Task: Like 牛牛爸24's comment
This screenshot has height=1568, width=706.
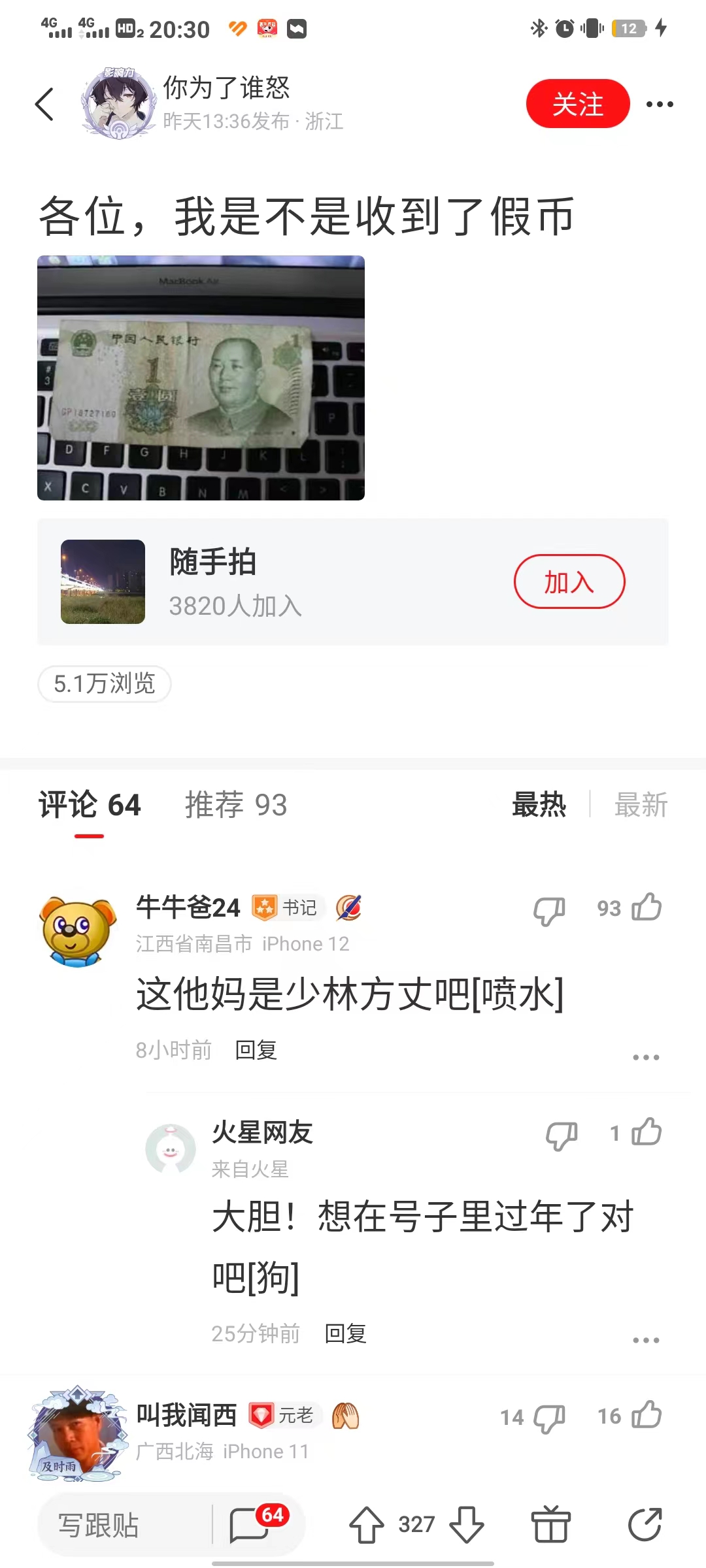Action: [647, 907]
